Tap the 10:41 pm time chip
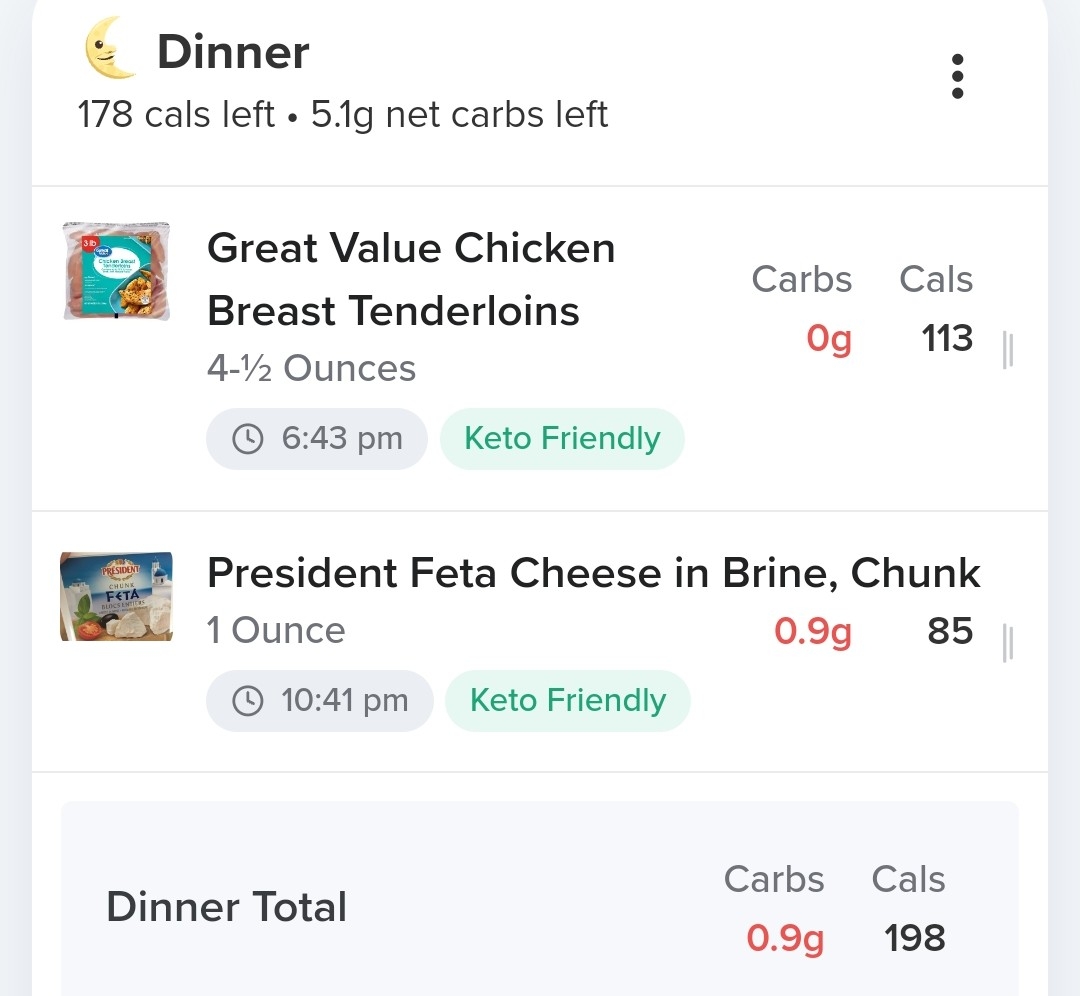The height and width of the screenshot is (996, 1080). 320,701
